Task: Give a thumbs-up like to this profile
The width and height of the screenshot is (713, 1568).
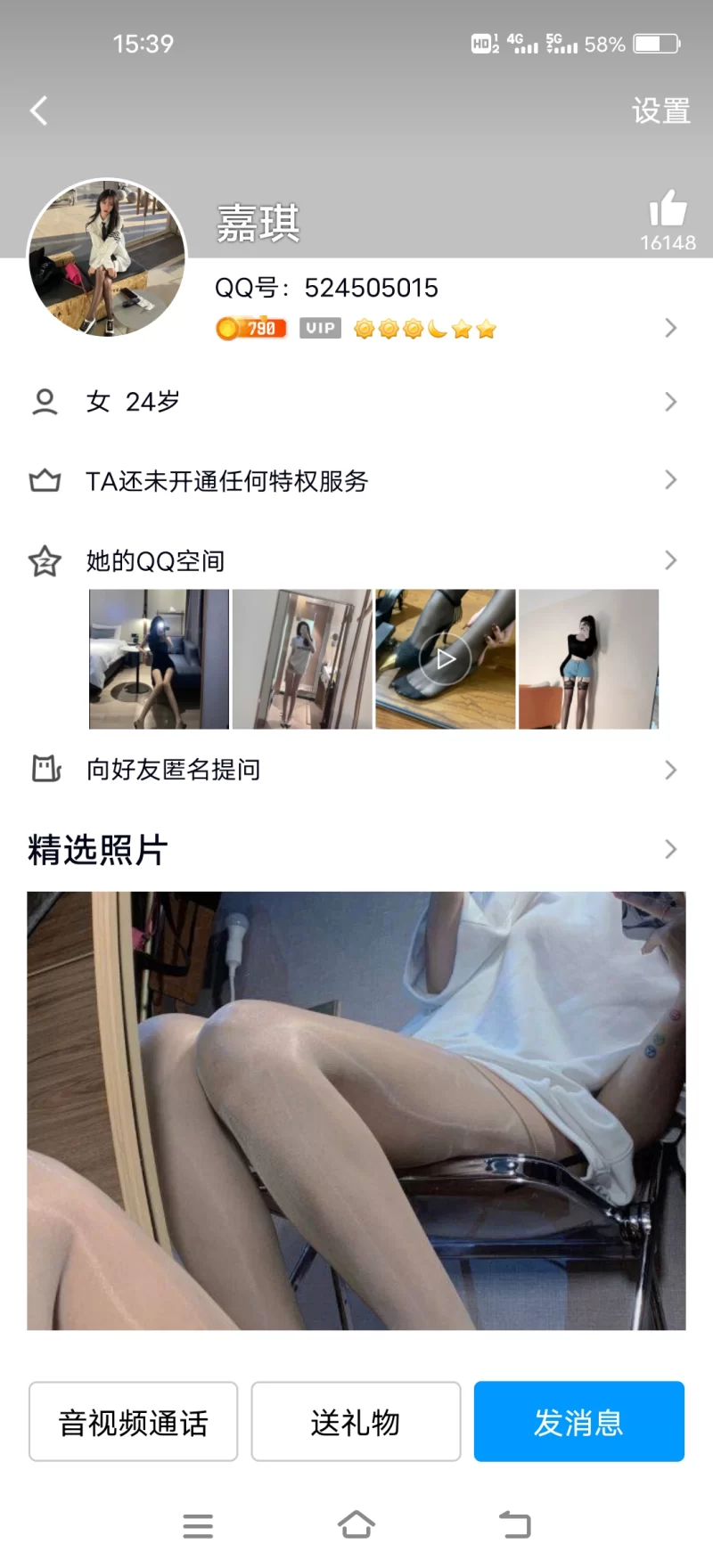Action: pos(668,210)
